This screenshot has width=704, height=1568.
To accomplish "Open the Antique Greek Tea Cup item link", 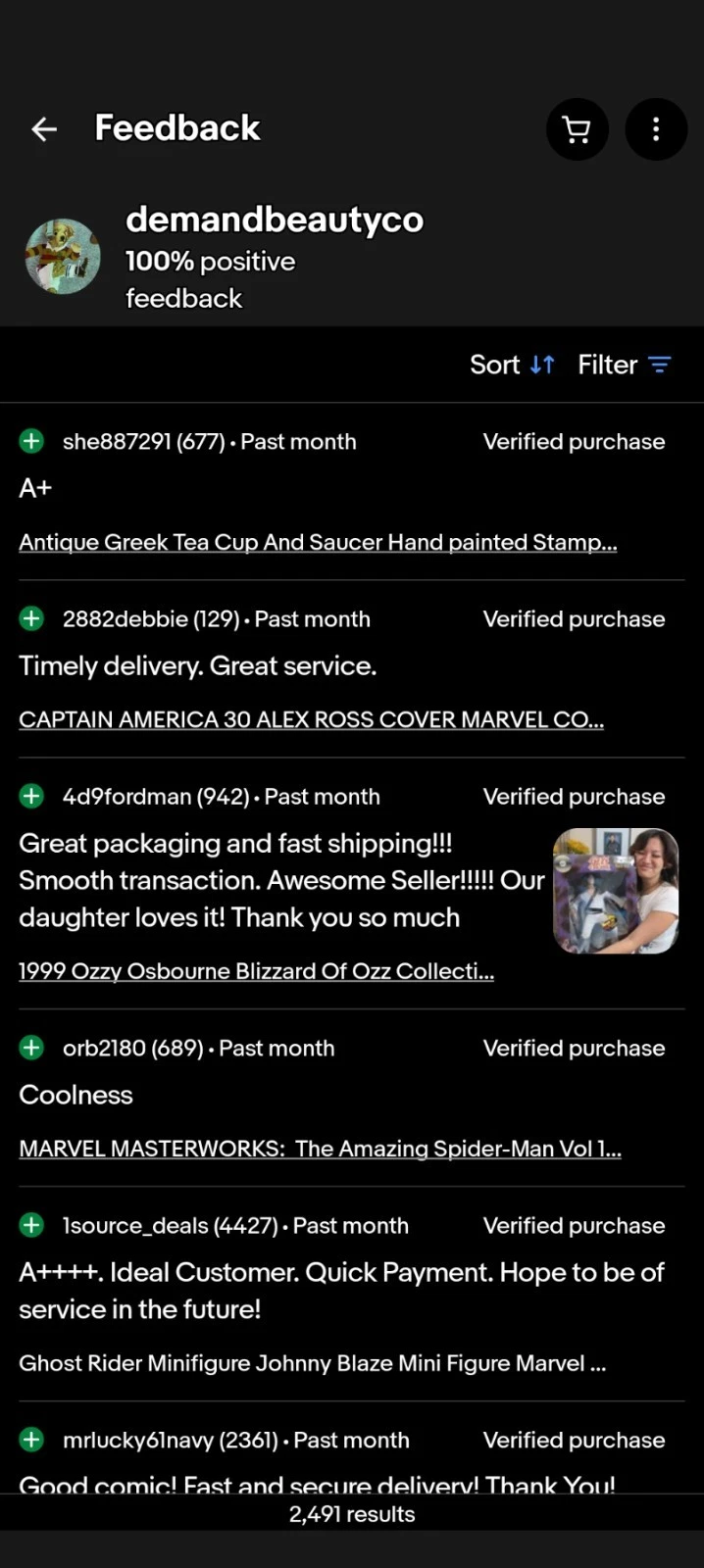I will [318, 542].
